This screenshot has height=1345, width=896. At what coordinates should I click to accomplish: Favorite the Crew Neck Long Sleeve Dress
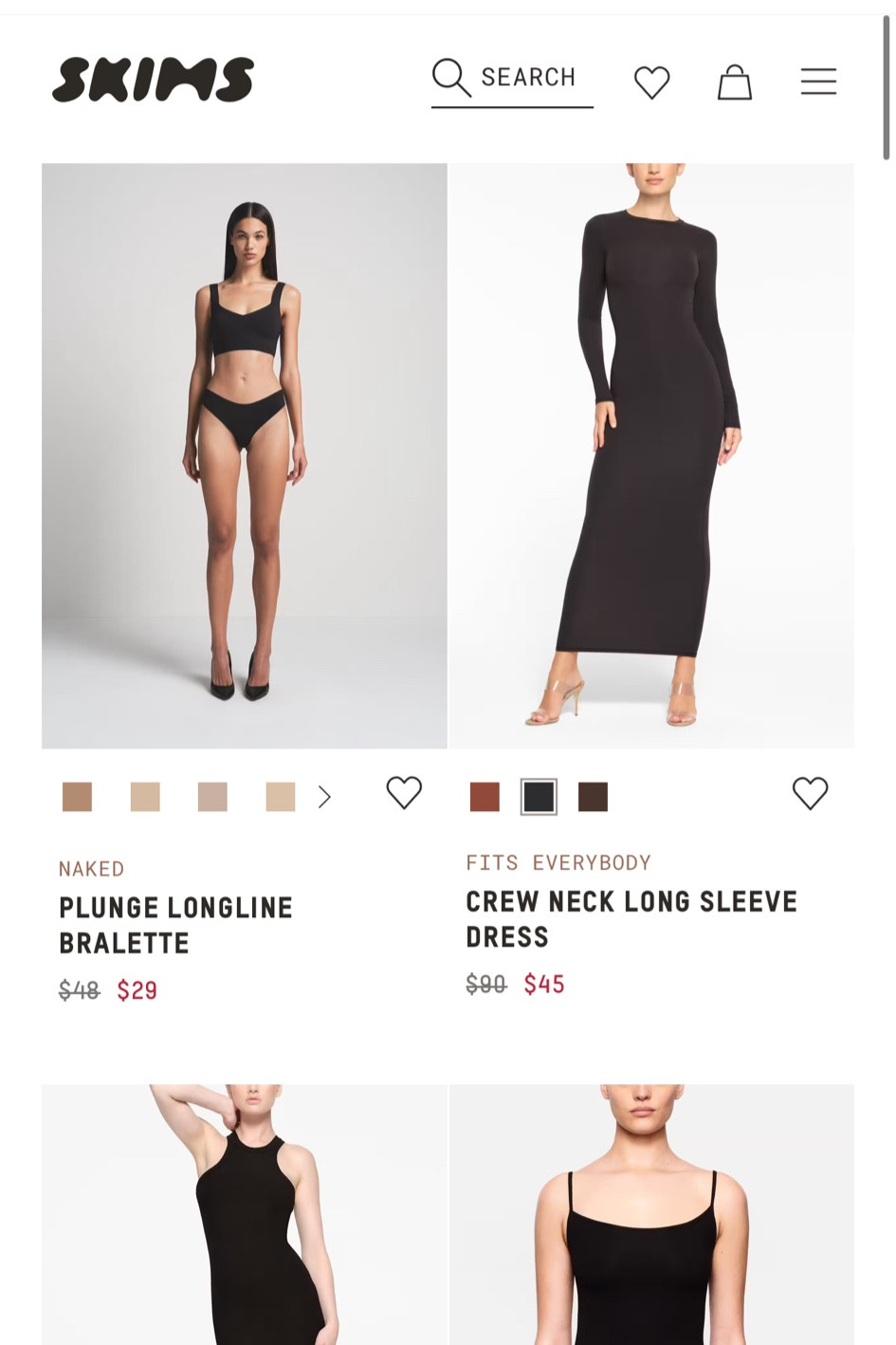click(810, 793)
